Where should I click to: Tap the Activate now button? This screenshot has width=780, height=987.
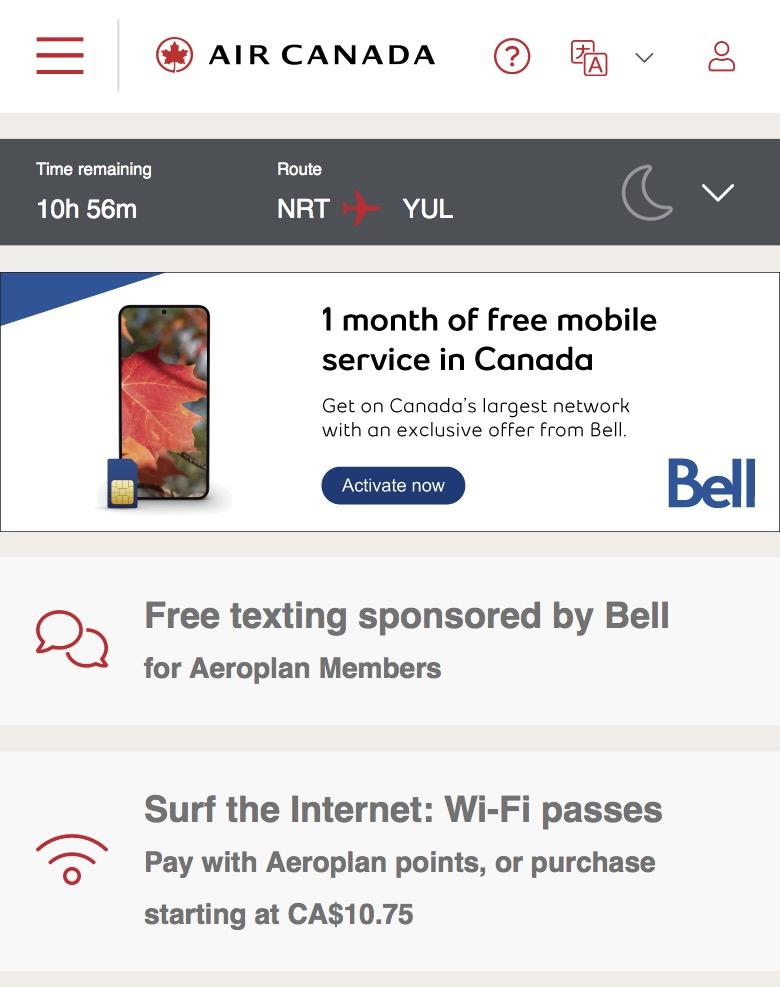(x=393, y=485)
